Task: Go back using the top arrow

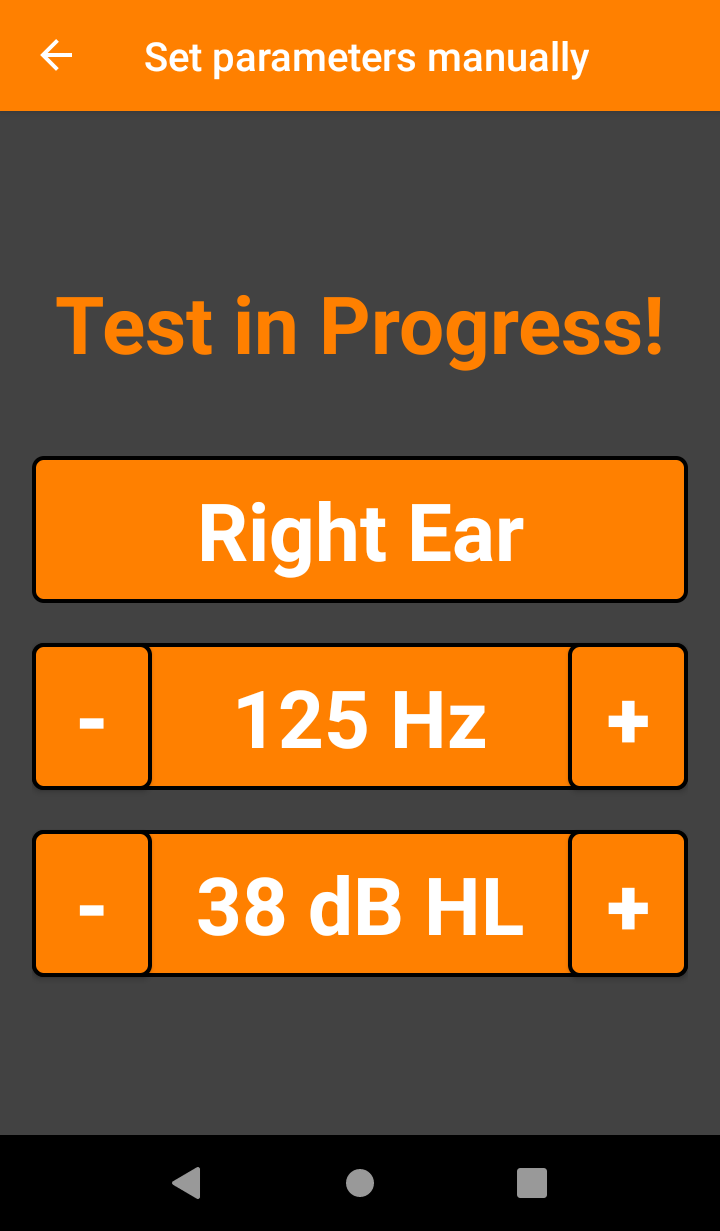Action: [x=56, y=56]
